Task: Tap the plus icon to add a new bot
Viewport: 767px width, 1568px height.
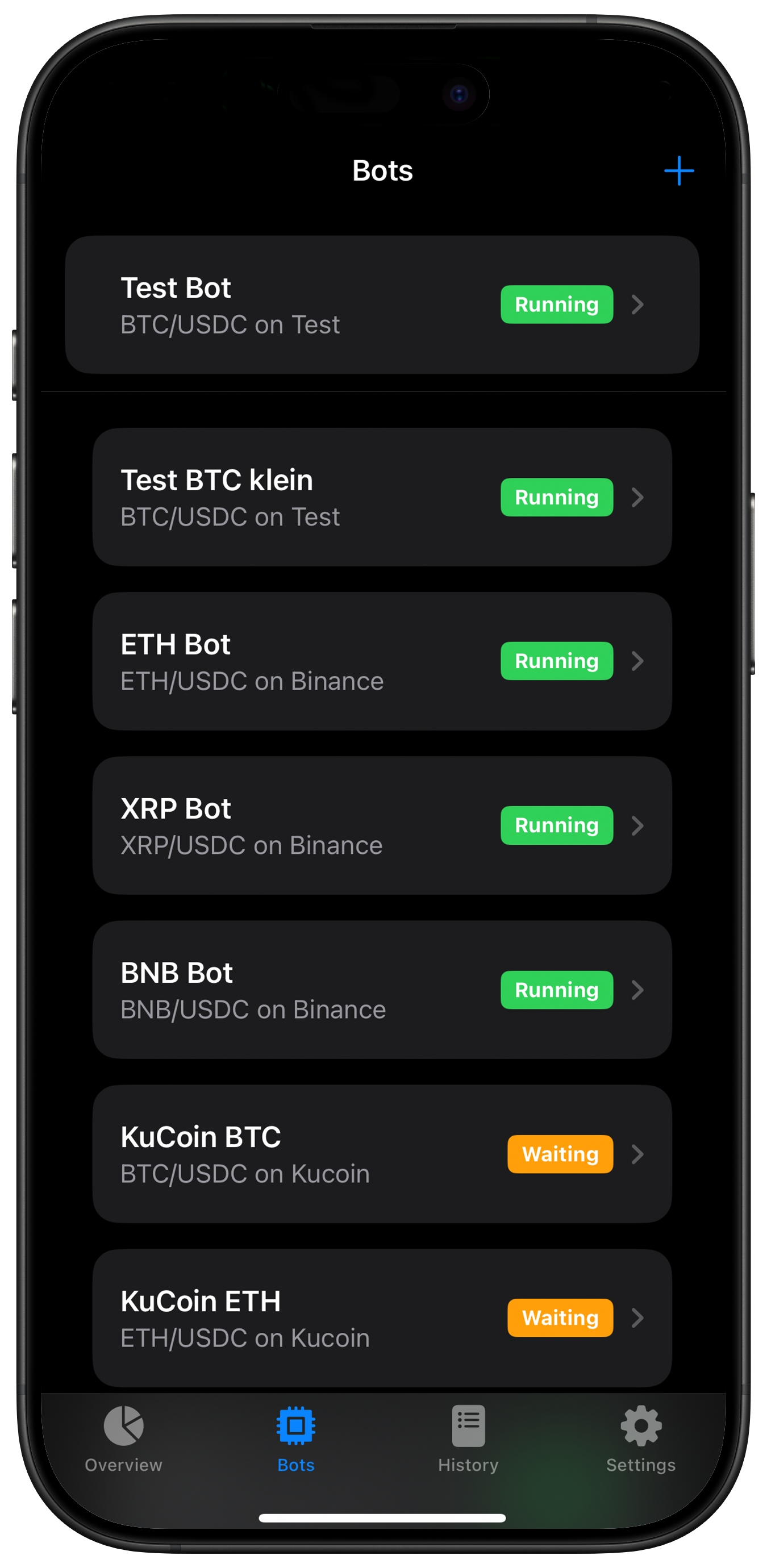Action: coord(680,171)
